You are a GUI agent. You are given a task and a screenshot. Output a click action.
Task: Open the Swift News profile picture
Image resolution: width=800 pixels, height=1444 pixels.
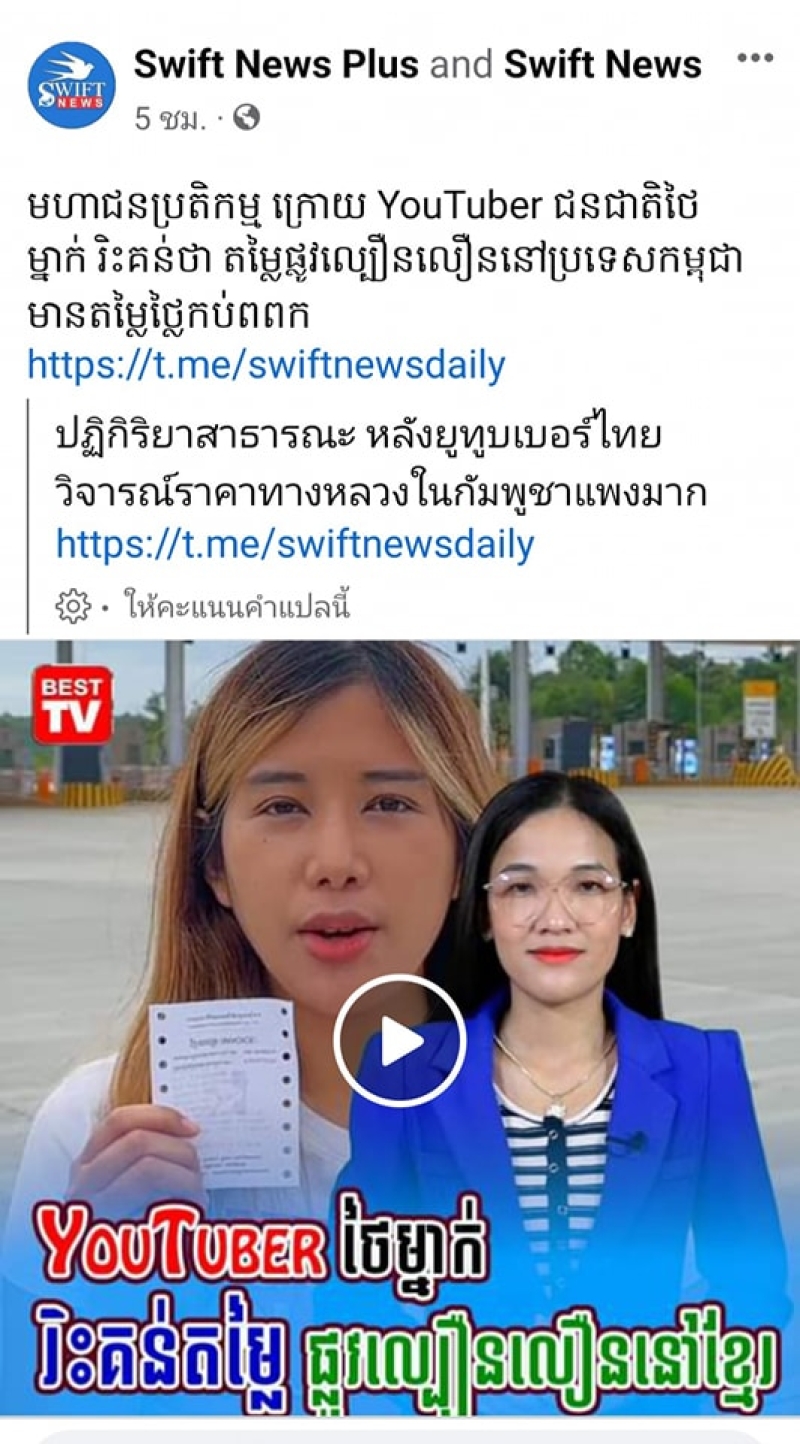click(x=71, y=85)
